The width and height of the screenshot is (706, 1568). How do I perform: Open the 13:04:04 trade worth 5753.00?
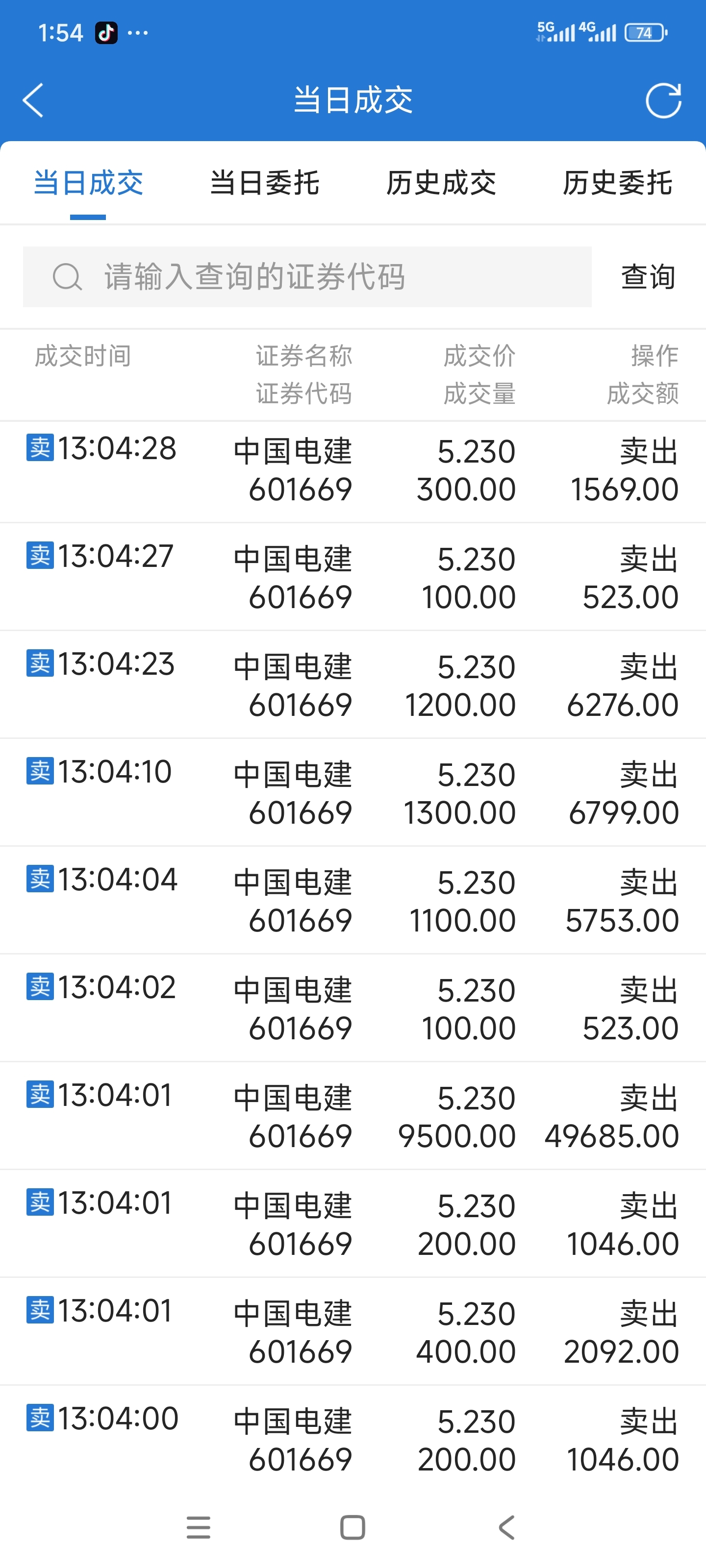click(x=353, y=901)
